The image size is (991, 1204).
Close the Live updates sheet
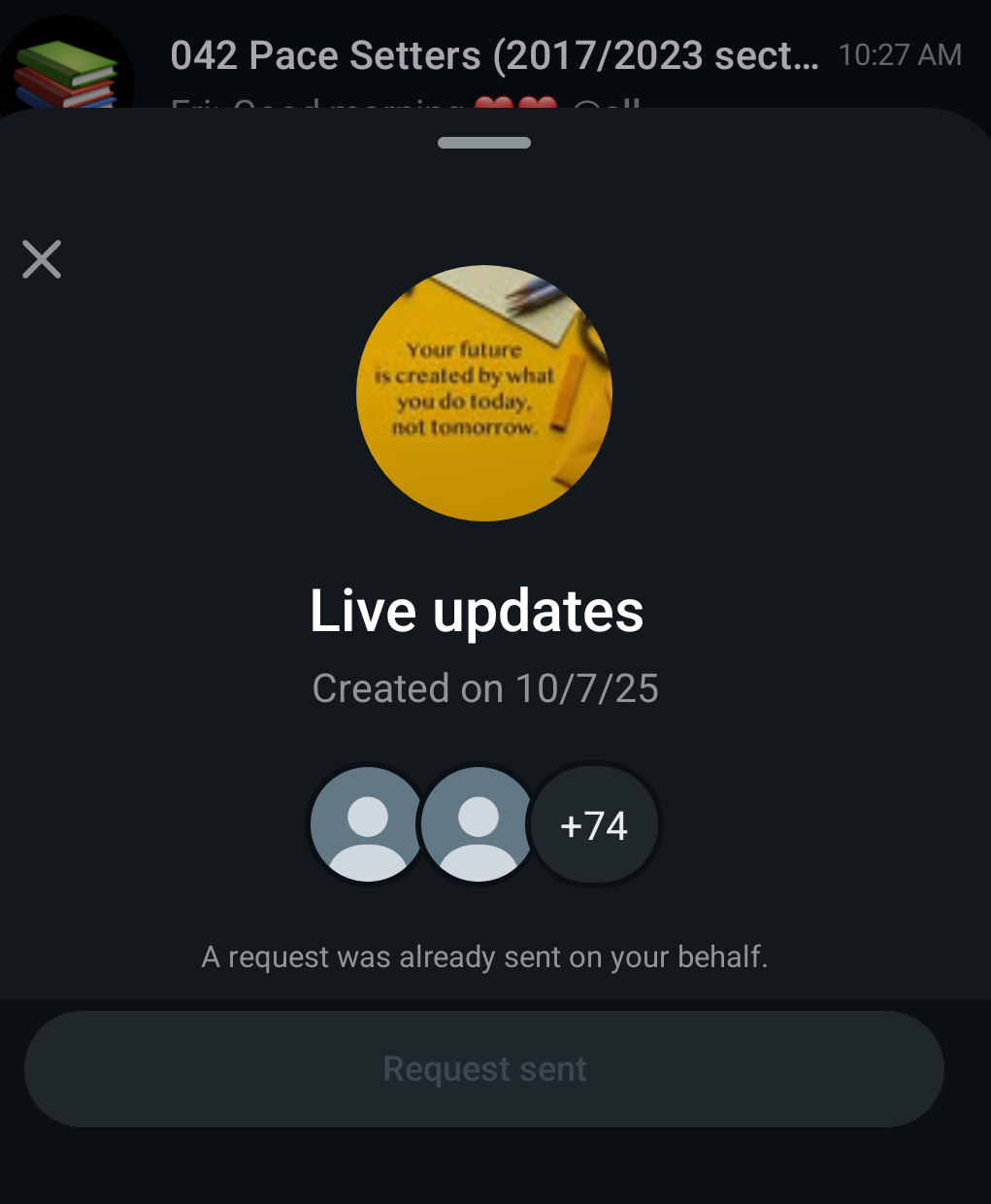coord(42,259)
